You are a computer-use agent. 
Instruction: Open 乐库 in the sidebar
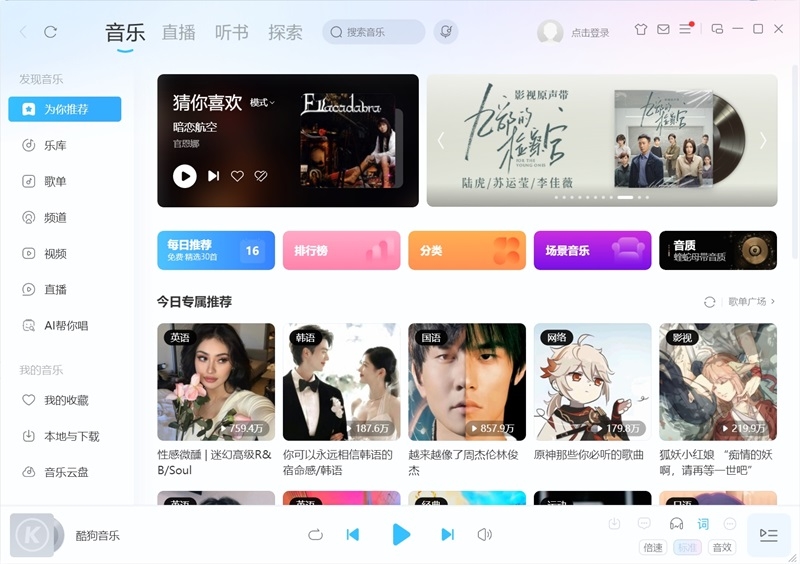tap(55, 145)
